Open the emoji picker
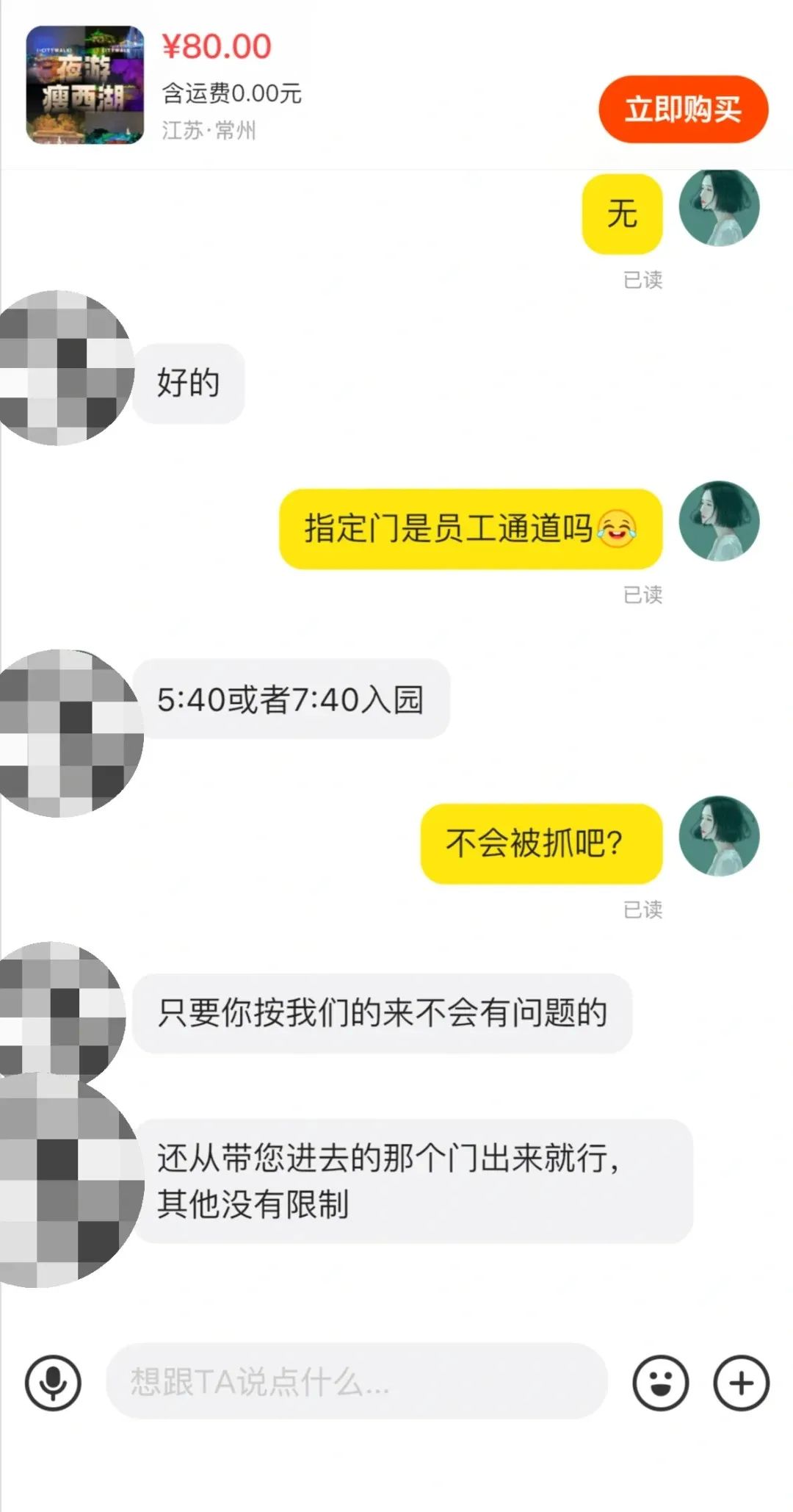793x1512 pixels. click(661, 1383)
